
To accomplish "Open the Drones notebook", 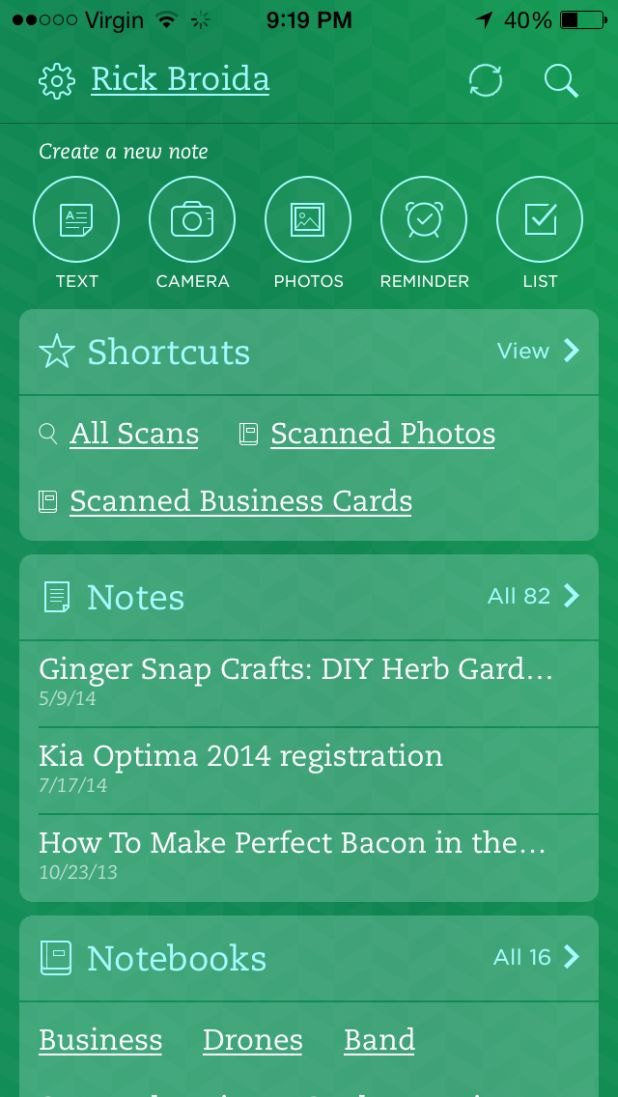I will coord(253,1040).
